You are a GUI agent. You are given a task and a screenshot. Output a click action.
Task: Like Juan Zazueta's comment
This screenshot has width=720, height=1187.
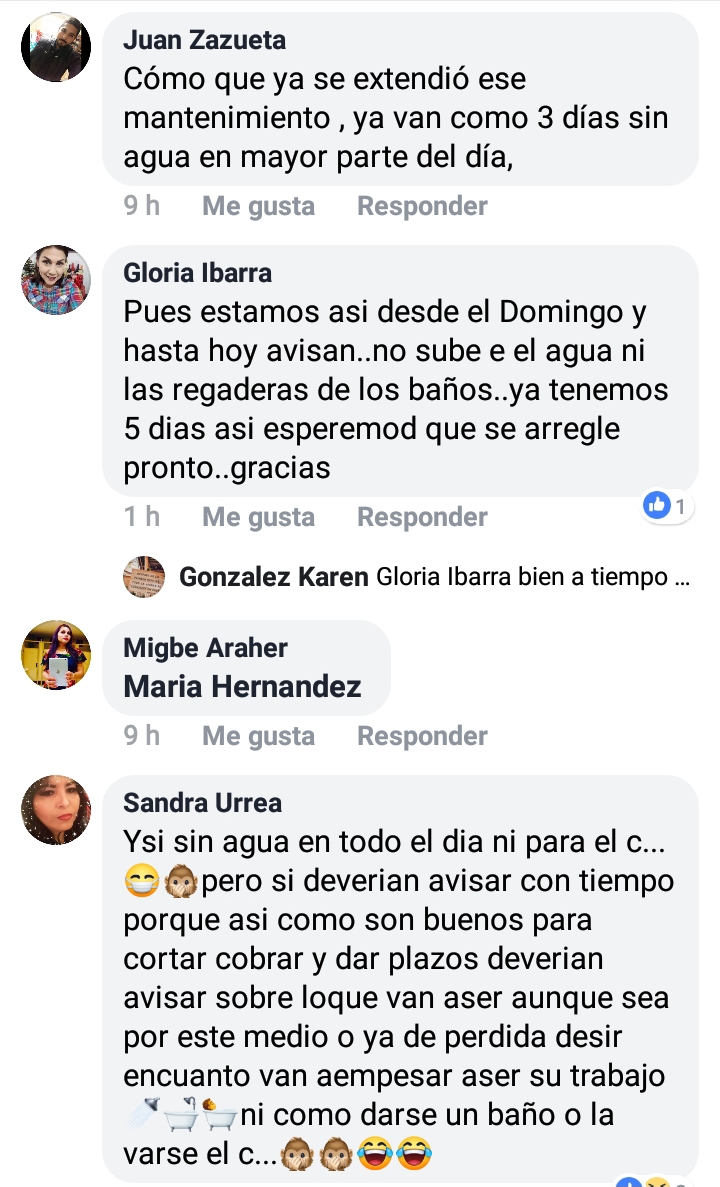pyautogui.click(x=258, y=206)
